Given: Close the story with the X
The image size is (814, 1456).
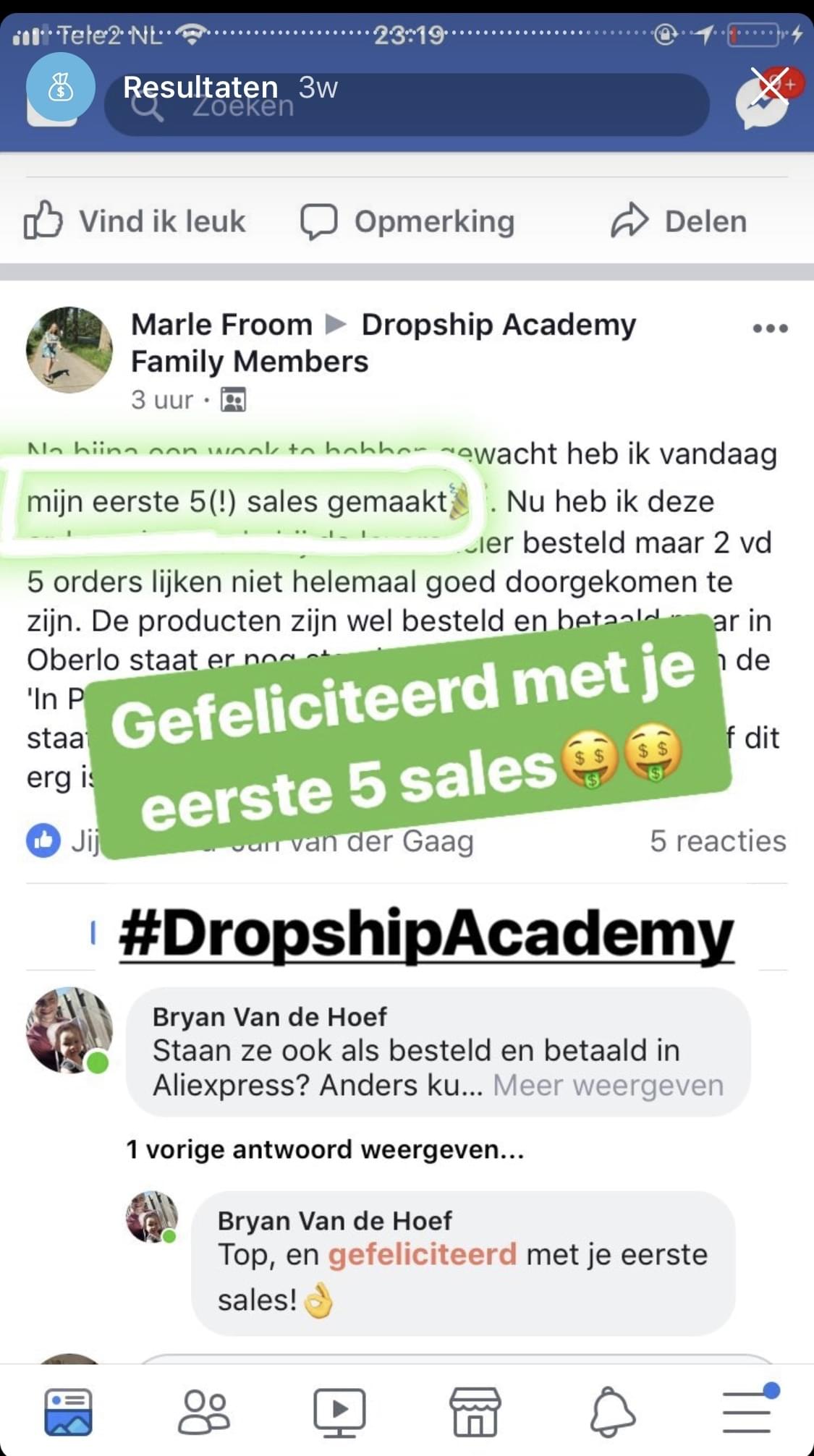Looking at the screenshot, I should (x=768, y=87).
